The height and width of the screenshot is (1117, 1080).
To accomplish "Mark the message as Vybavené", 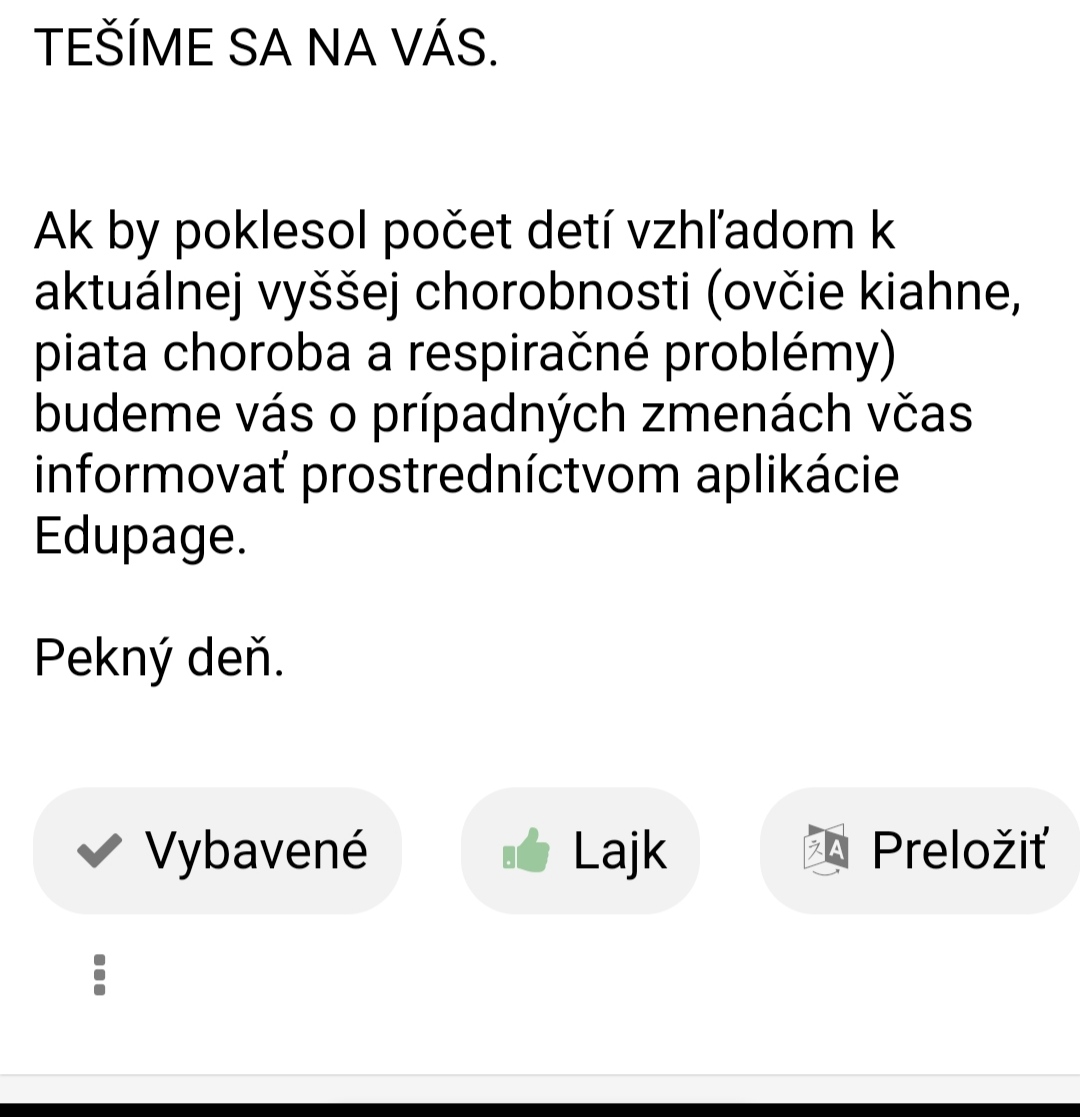I will click(218, 851).
